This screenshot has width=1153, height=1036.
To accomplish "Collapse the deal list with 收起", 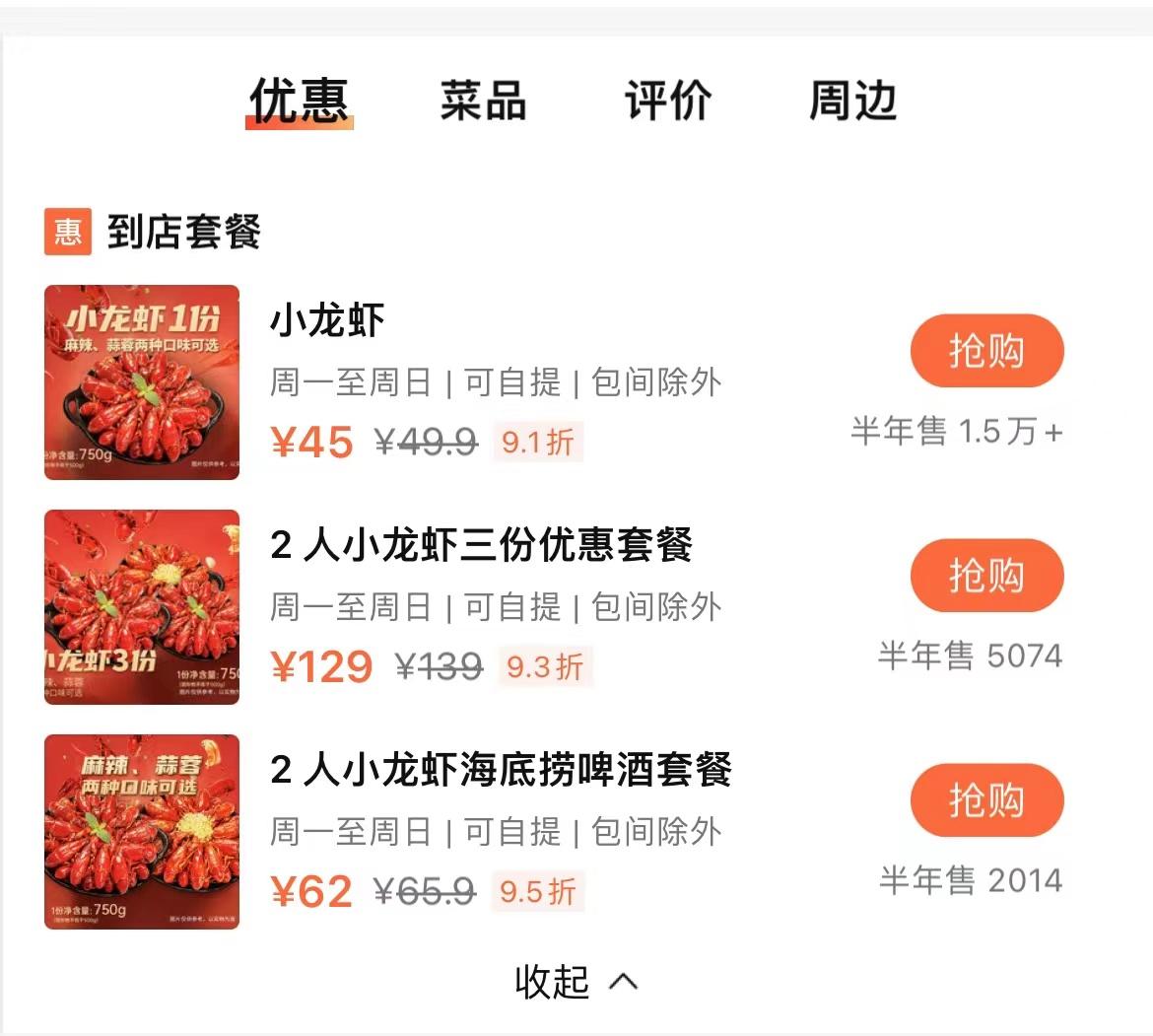I will [x=576, y=981].
